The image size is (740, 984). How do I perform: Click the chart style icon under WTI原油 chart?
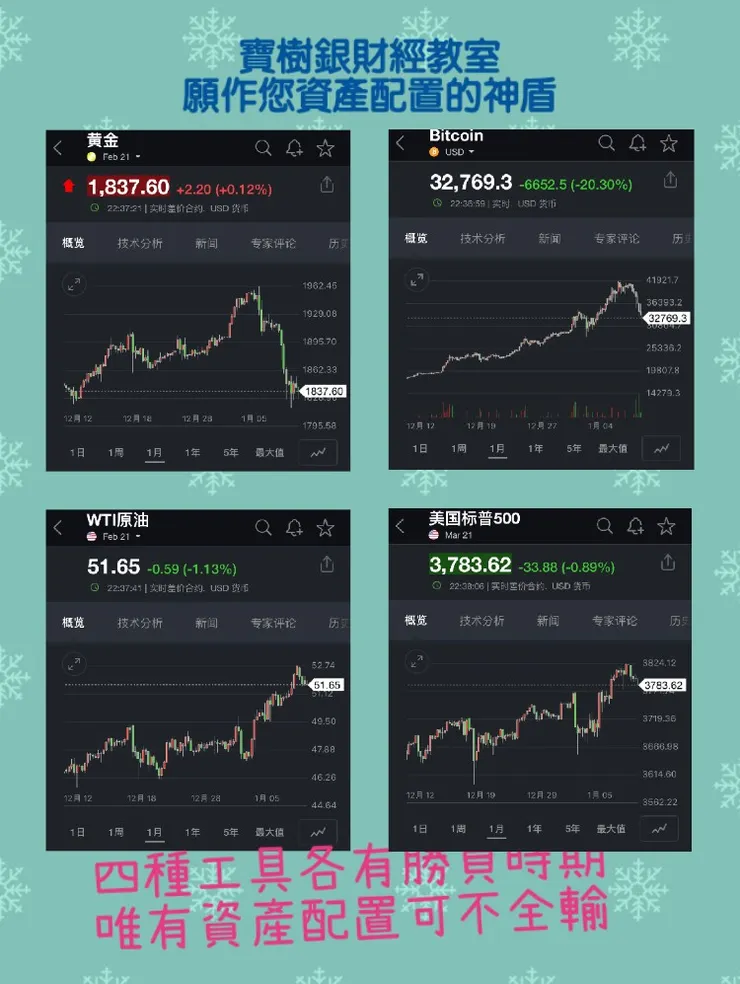click(x=318, y=831)
